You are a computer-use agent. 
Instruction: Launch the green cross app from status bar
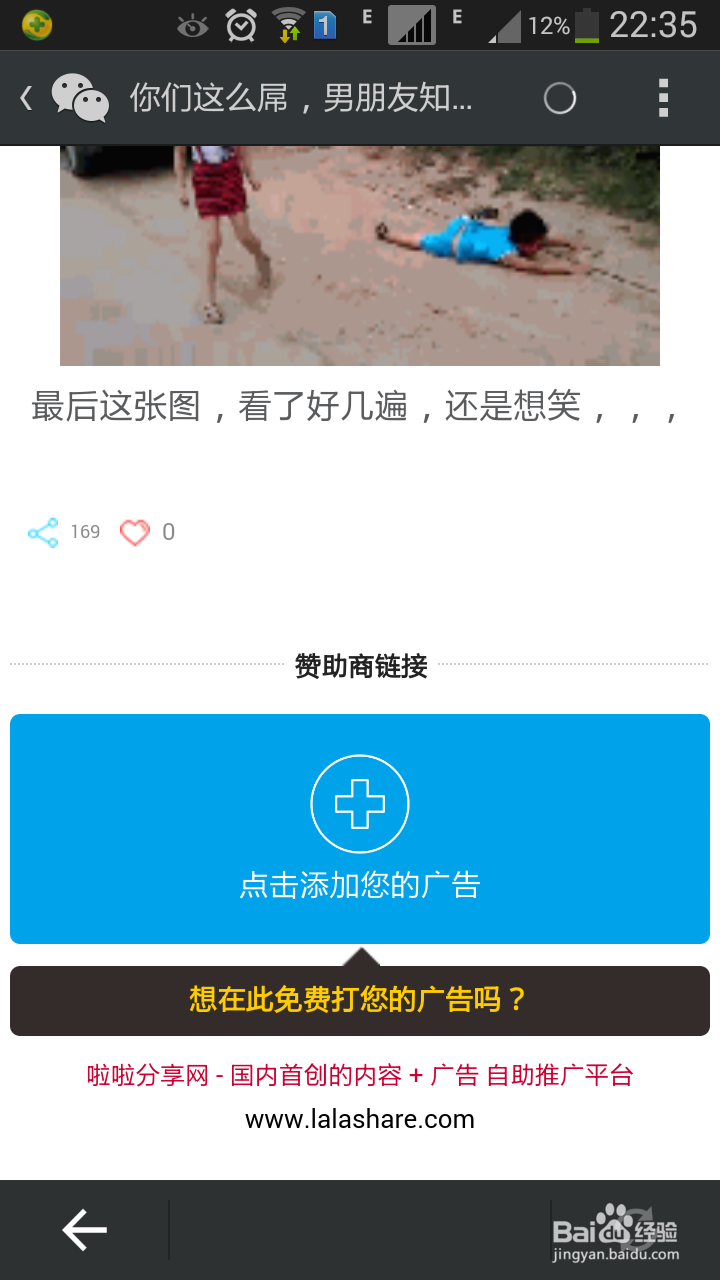click(x=37, y=24)
